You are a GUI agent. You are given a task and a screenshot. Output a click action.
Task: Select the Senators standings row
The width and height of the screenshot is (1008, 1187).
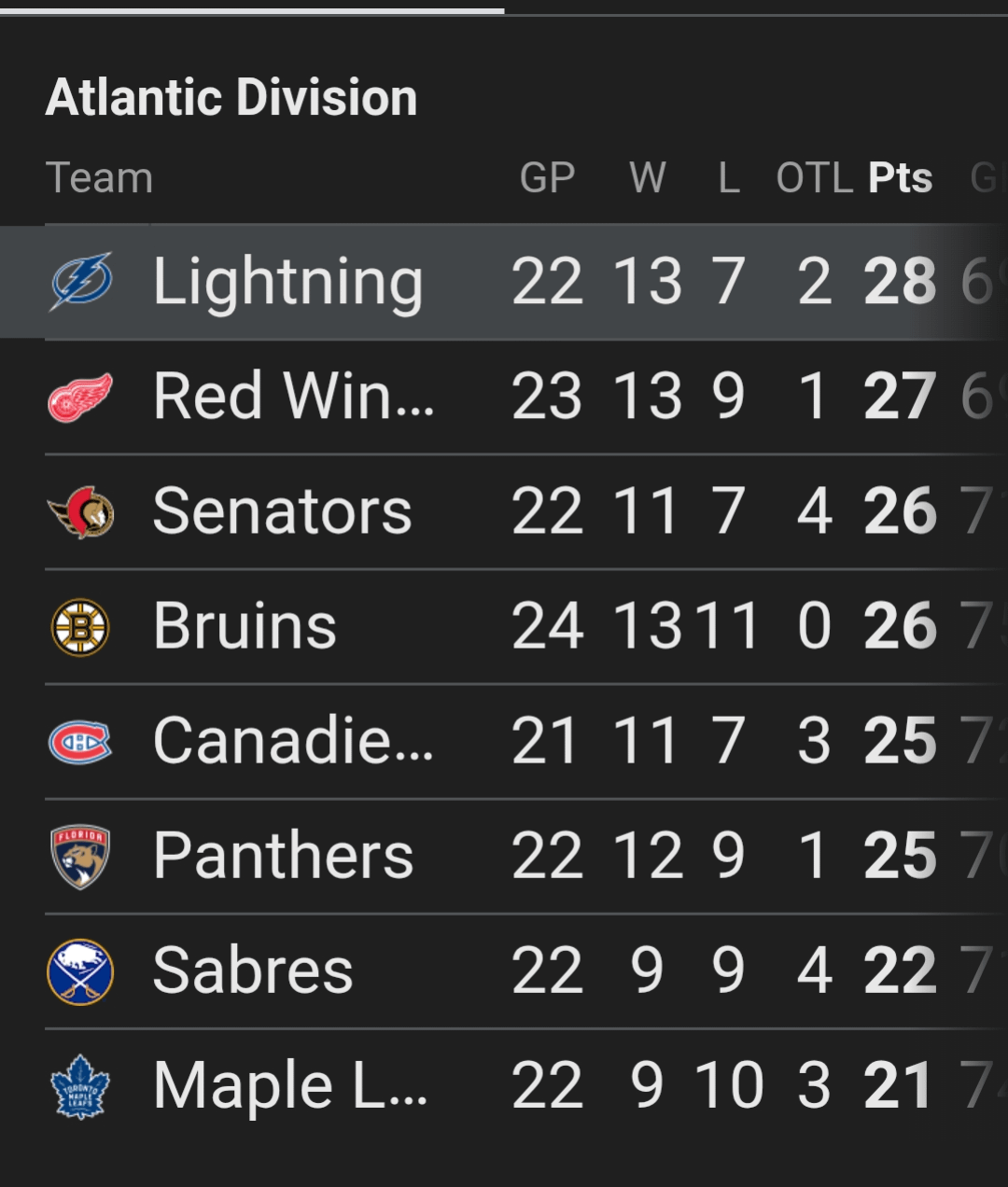(x=282, y=511)
